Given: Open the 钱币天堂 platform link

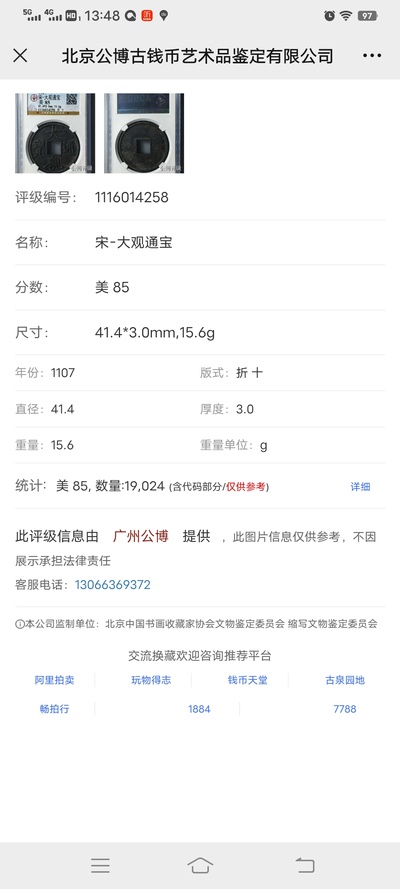Looking at the screenshot, I should coord(248,680).
